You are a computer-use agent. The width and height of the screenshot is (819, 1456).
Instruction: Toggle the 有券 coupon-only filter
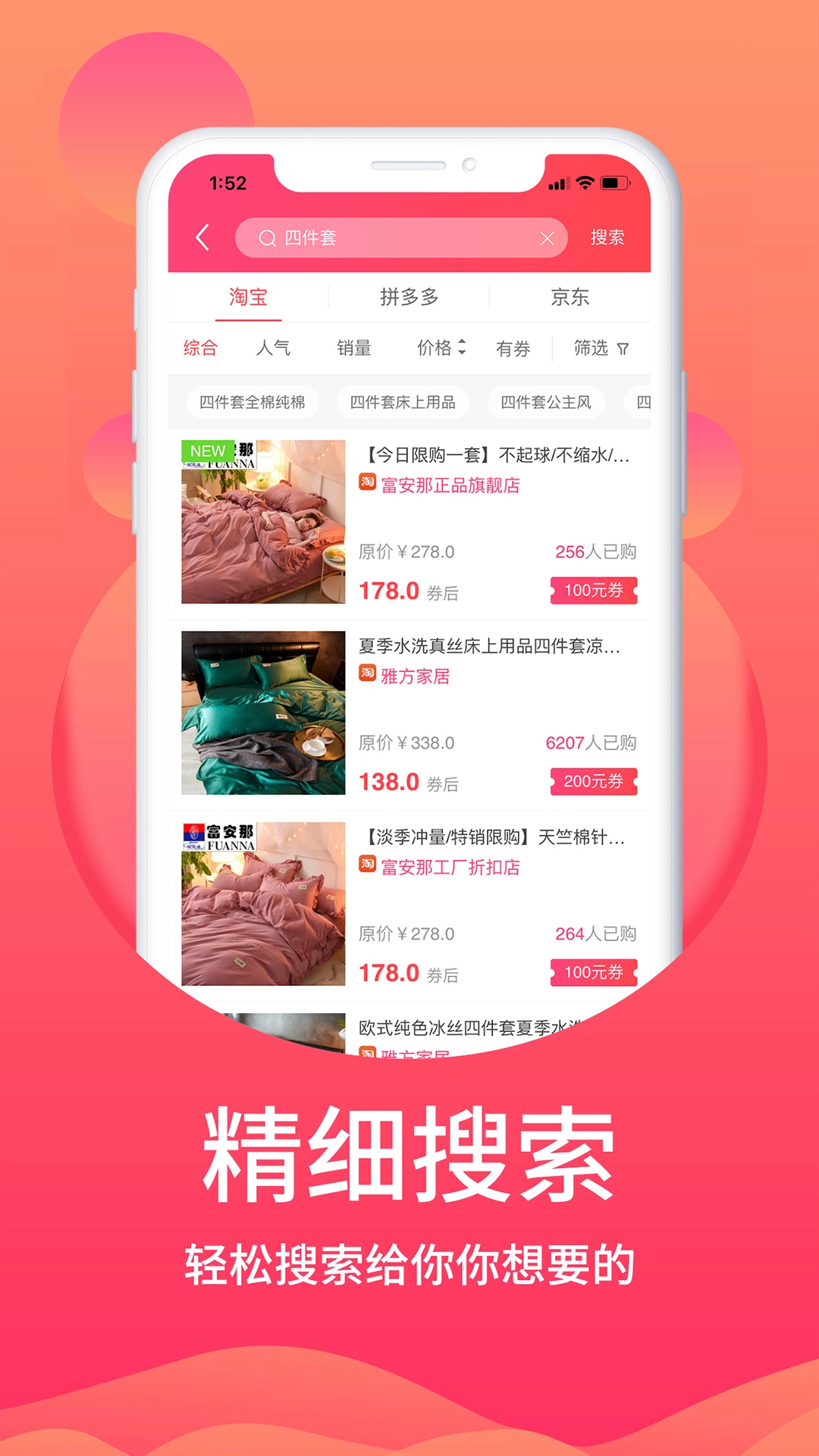513,349
